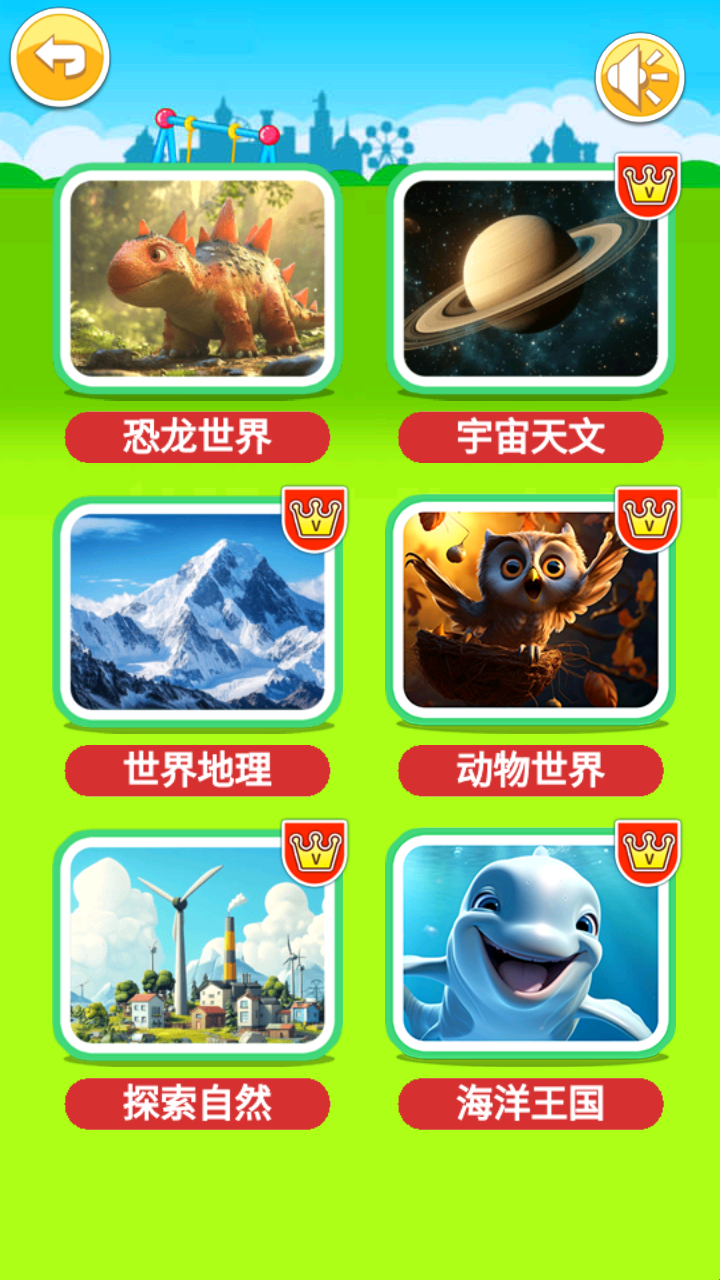The image size is (720, 1280).
Task: Choose the 世界地理 red label
Action: click(x=197, y=770)
